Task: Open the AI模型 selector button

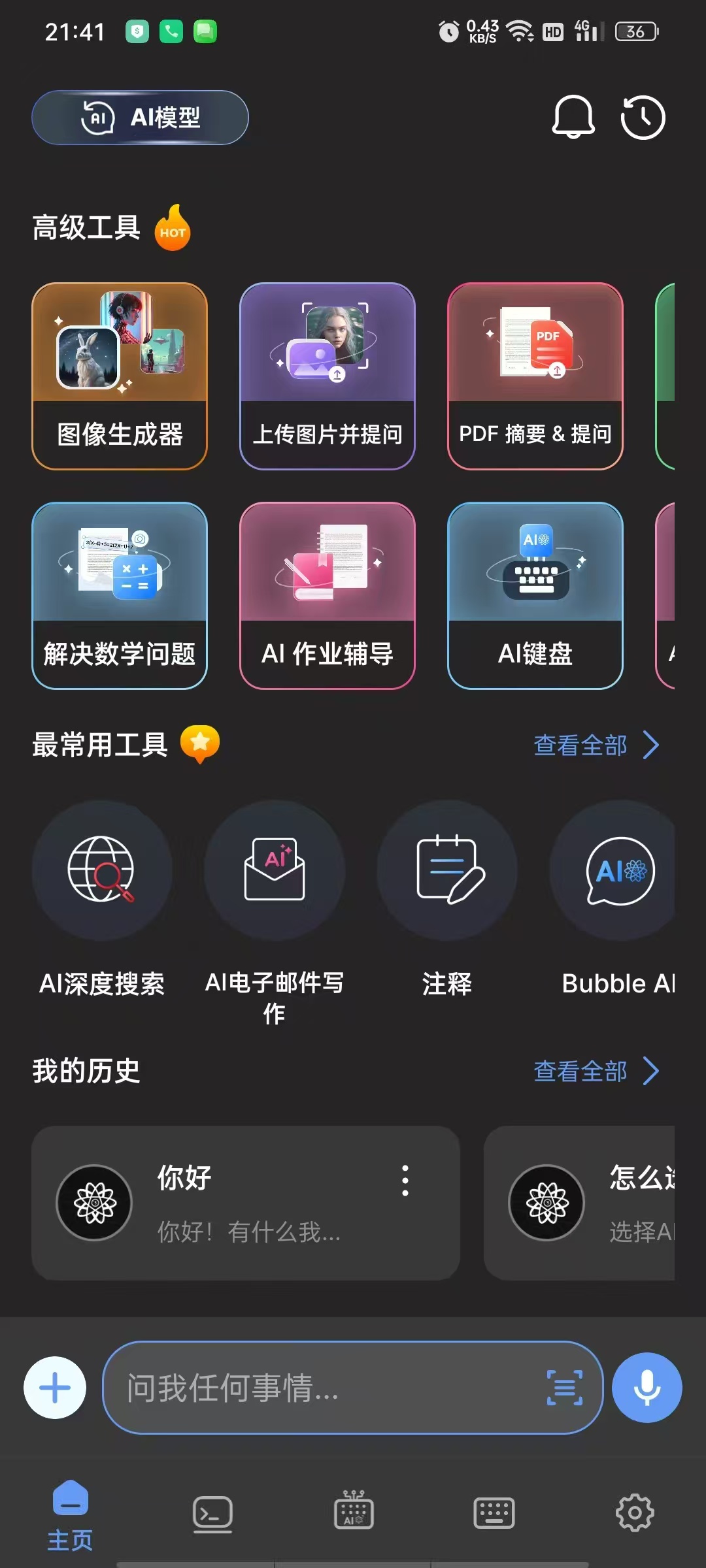Action: tap(140, 118)
